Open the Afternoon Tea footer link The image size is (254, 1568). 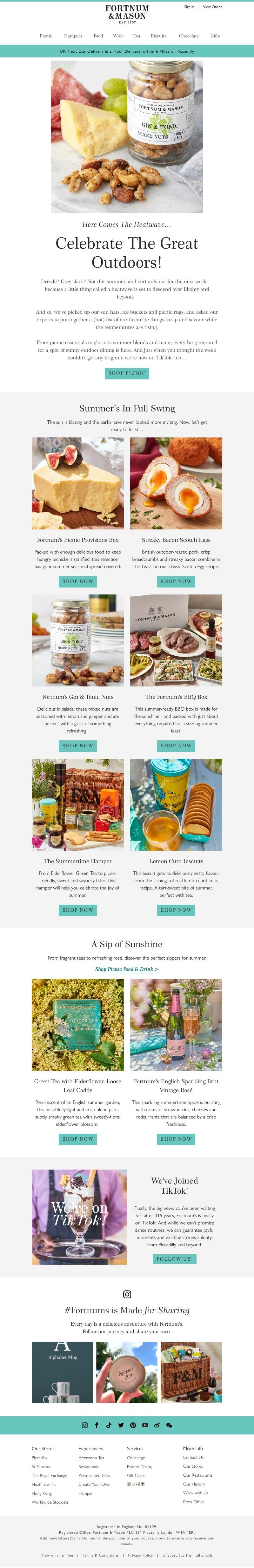pyautogui.click(x=91, y=1458)
